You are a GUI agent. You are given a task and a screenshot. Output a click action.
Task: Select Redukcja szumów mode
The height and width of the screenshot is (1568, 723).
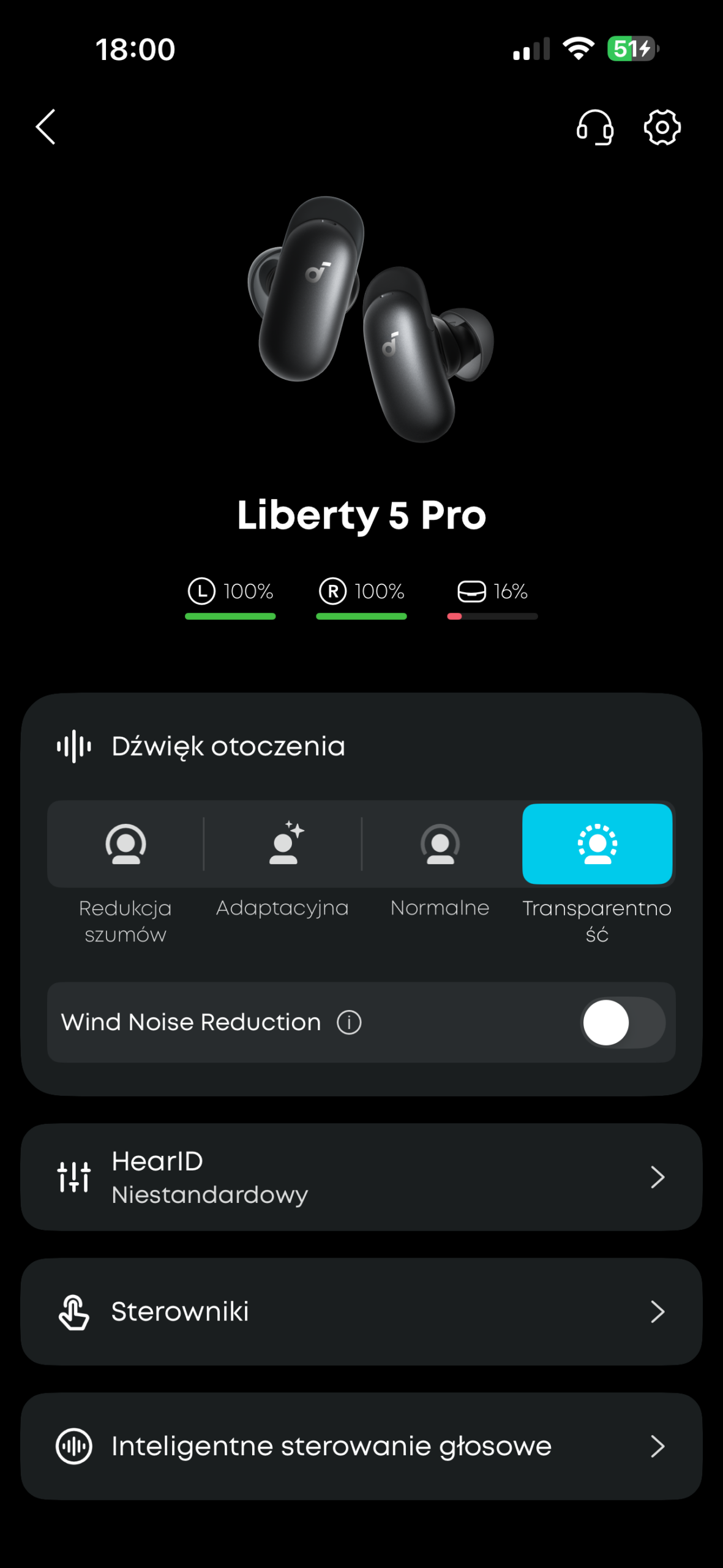click(x=125, y=844)
